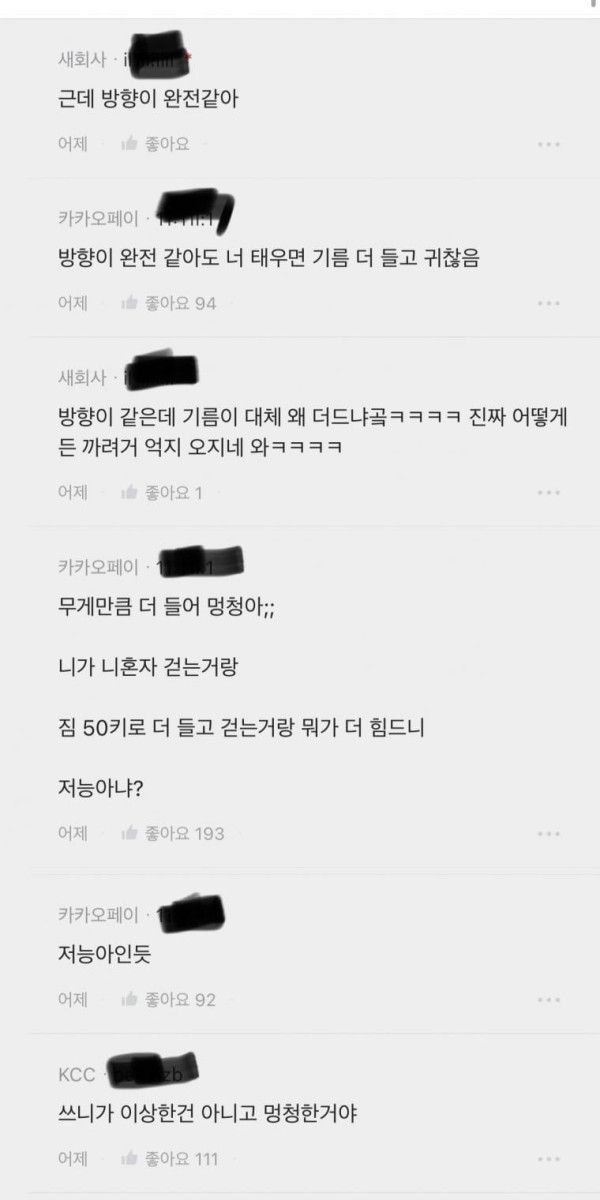Open the more options menu for '근데 방향이 완전같아'
The height and width of the screenshot is (1200, 600).
pyautogui.click(x=548, y=145)
